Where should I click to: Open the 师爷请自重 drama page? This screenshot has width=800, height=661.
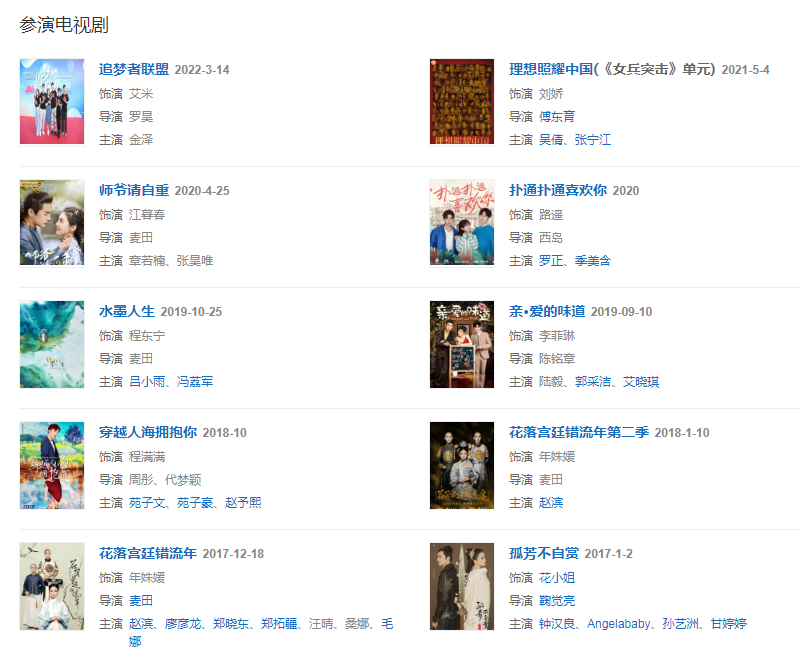[134, 190]
